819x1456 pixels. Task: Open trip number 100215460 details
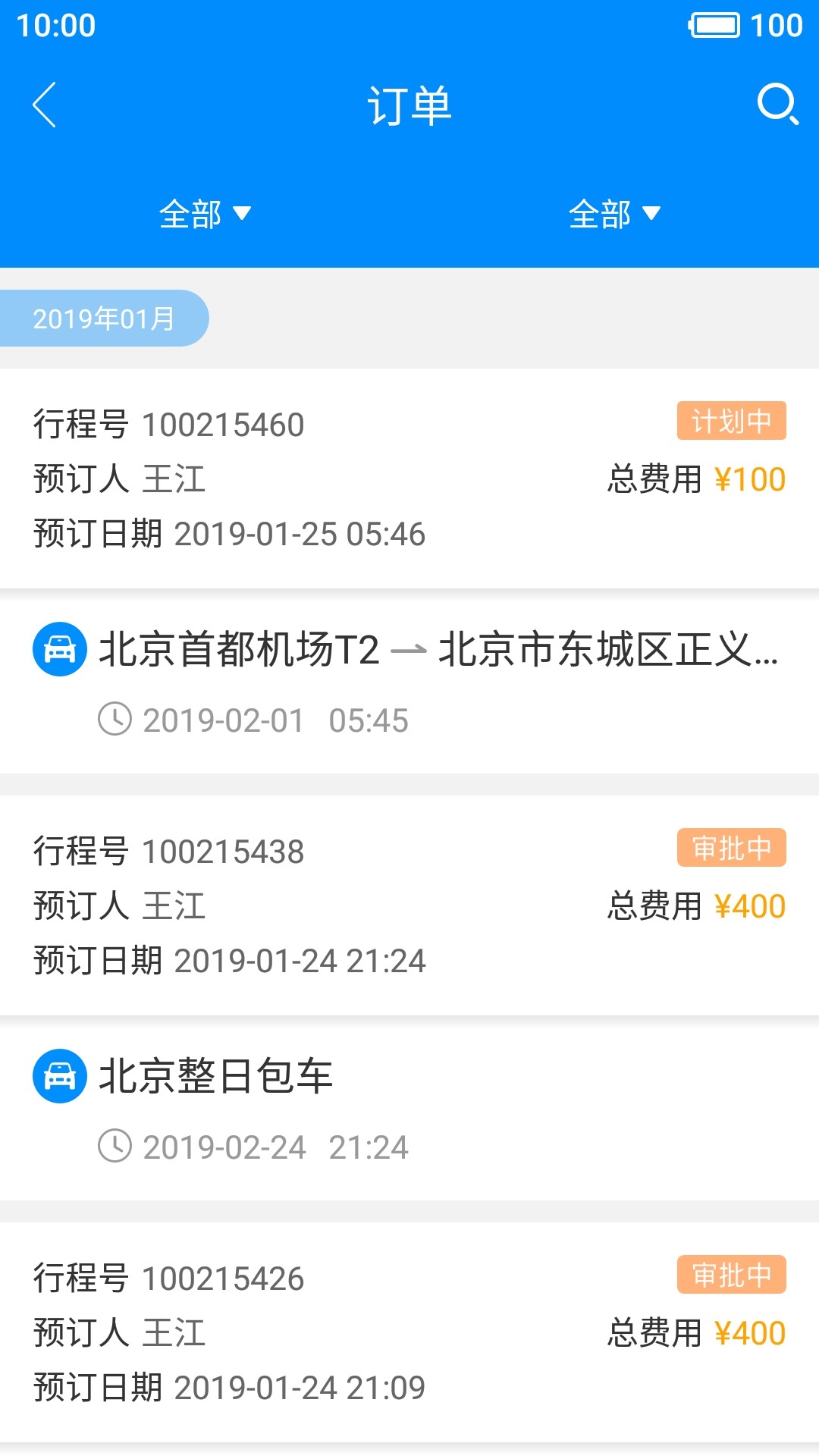[223, 425]
